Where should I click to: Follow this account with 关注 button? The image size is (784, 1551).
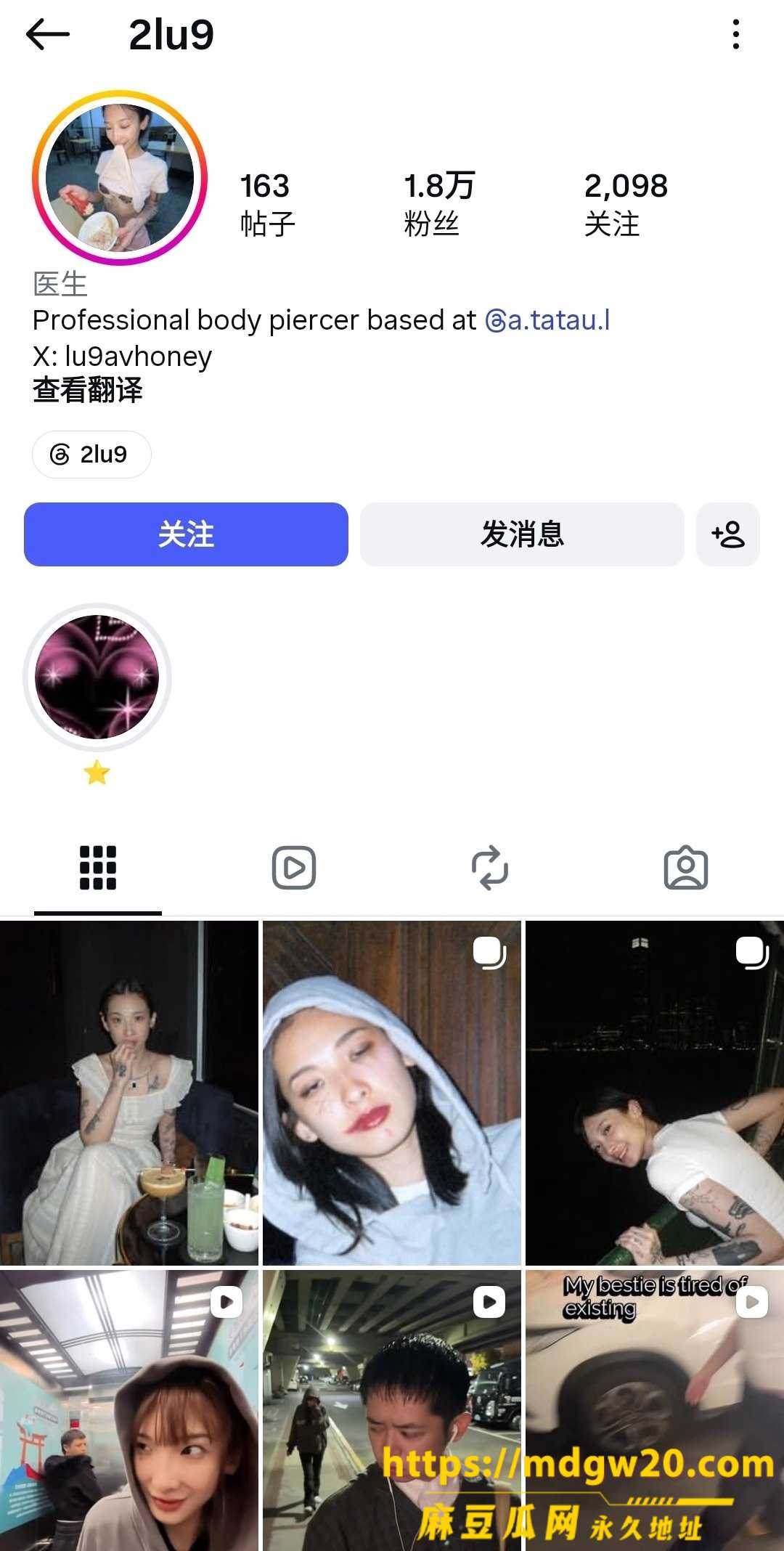pos(186,534)
